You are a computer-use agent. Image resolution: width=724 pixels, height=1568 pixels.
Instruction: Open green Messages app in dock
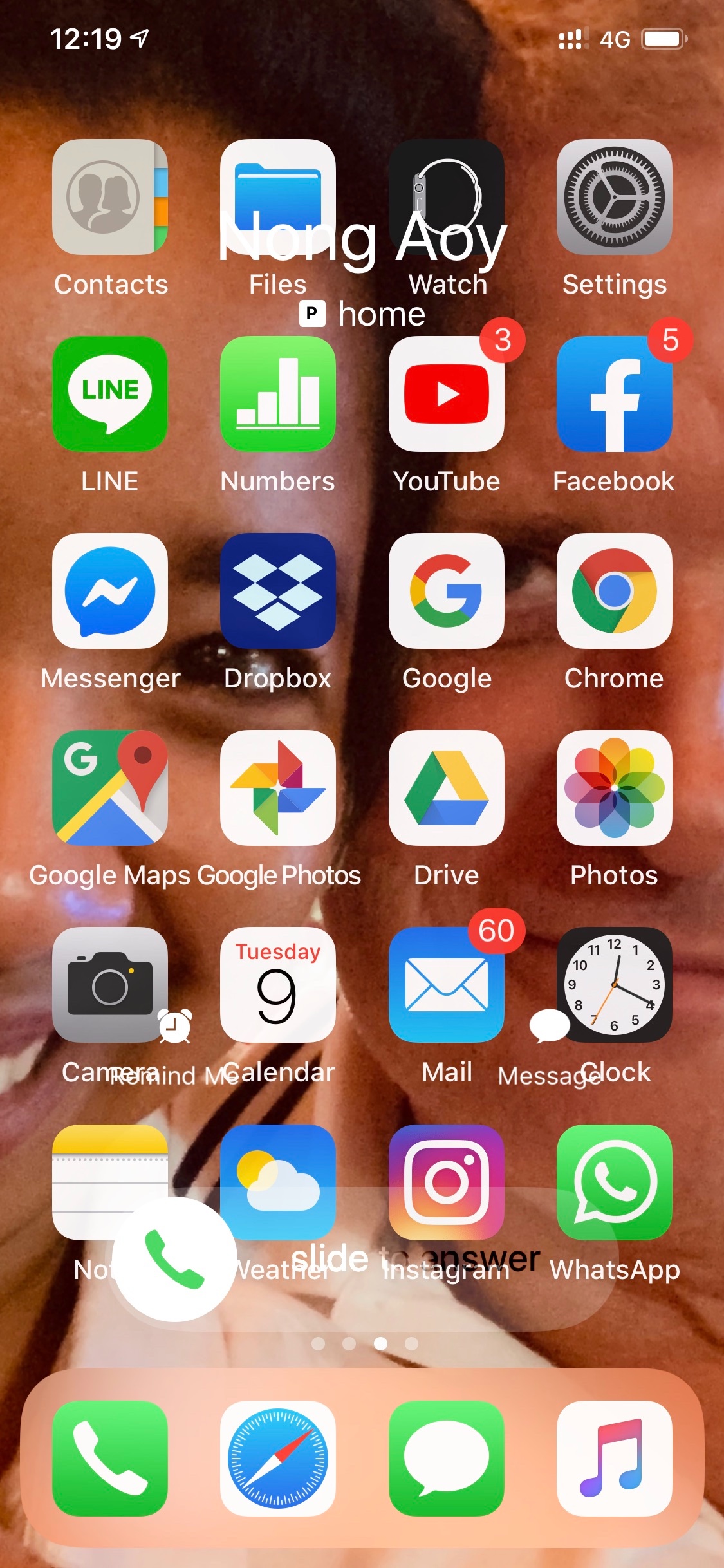pyautogui.click(x=447, y=1459)
